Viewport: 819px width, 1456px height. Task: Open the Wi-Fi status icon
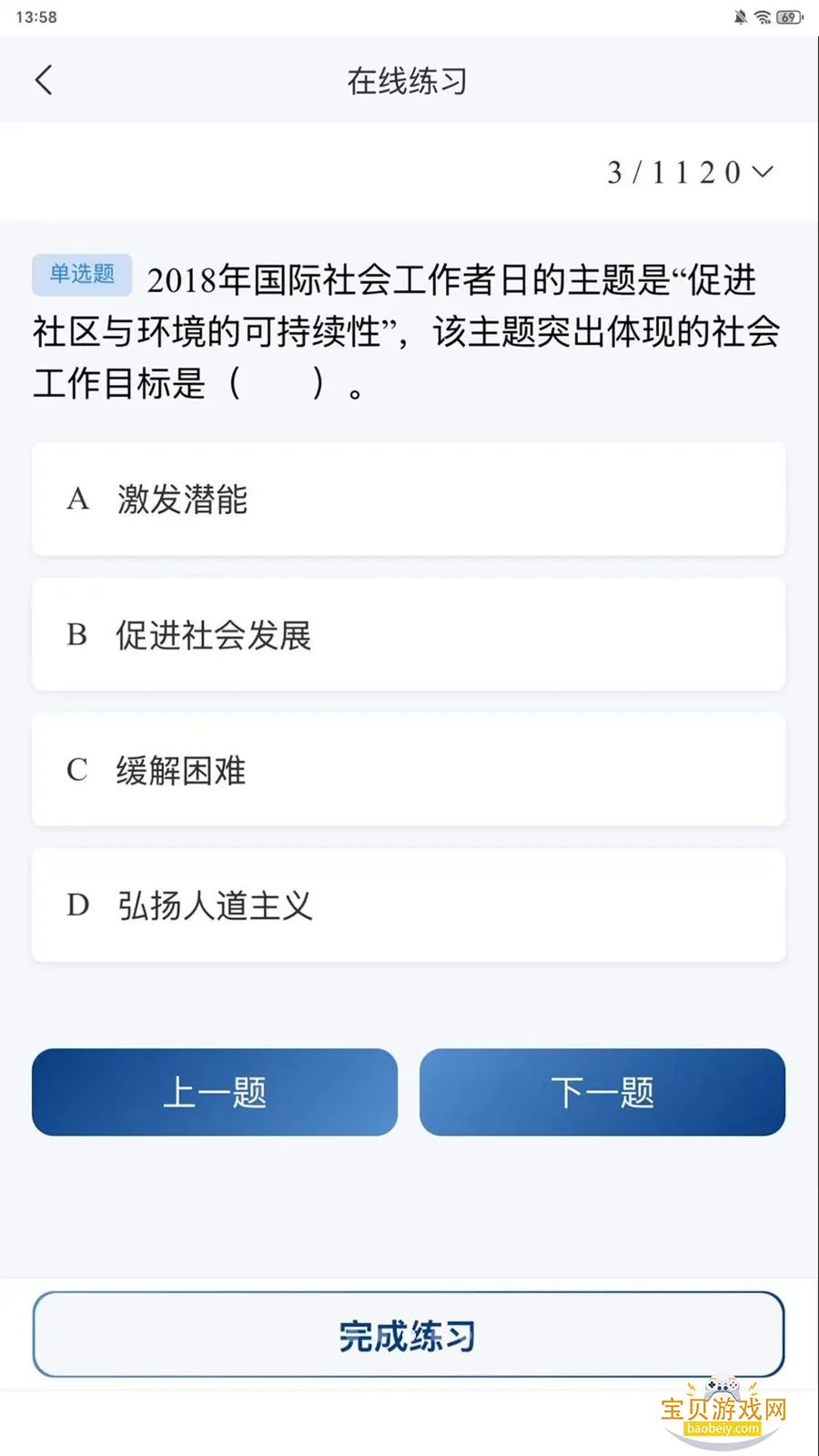point(761,15)
